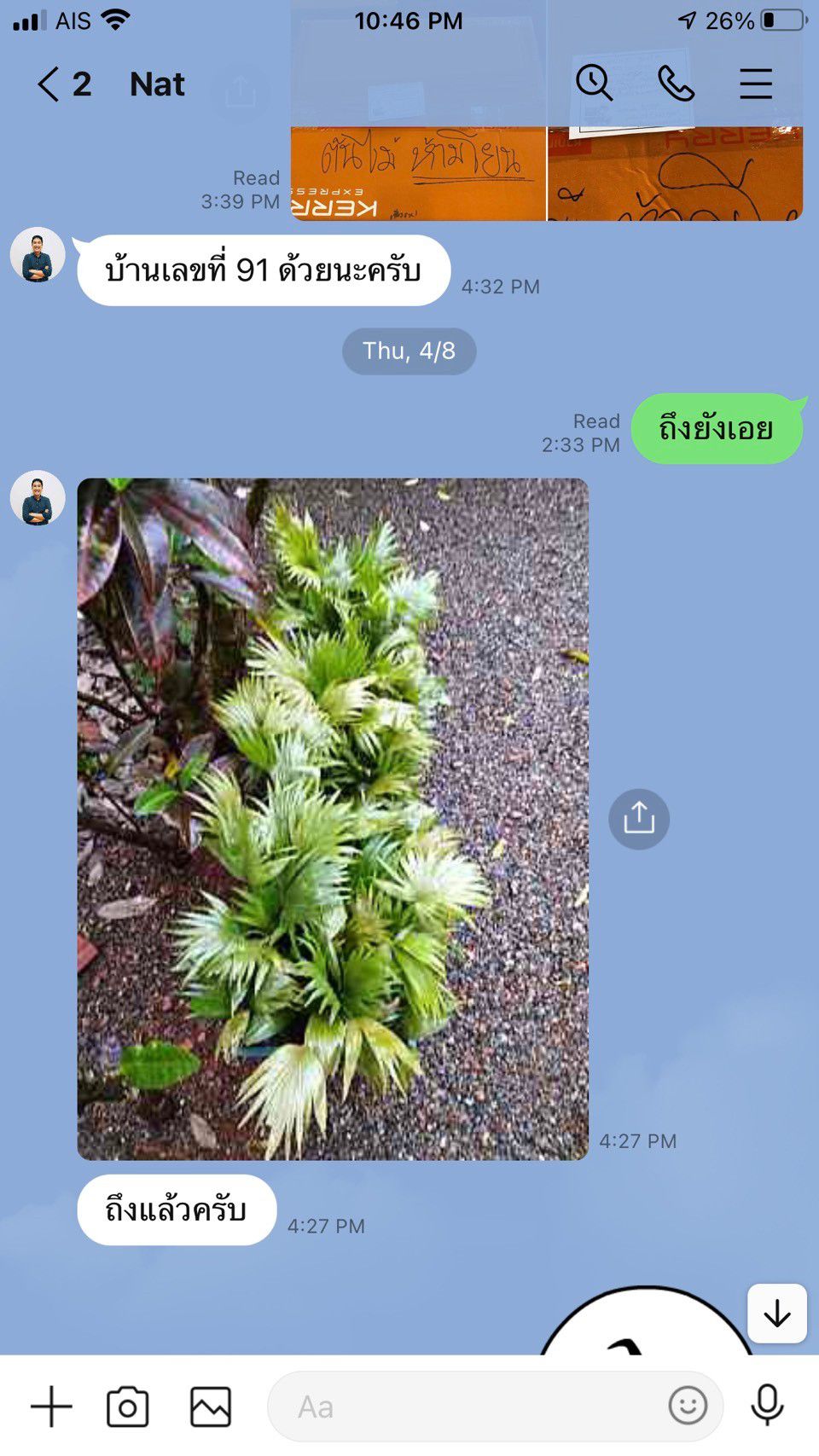Jump to the latest message

pos(777,1314)
